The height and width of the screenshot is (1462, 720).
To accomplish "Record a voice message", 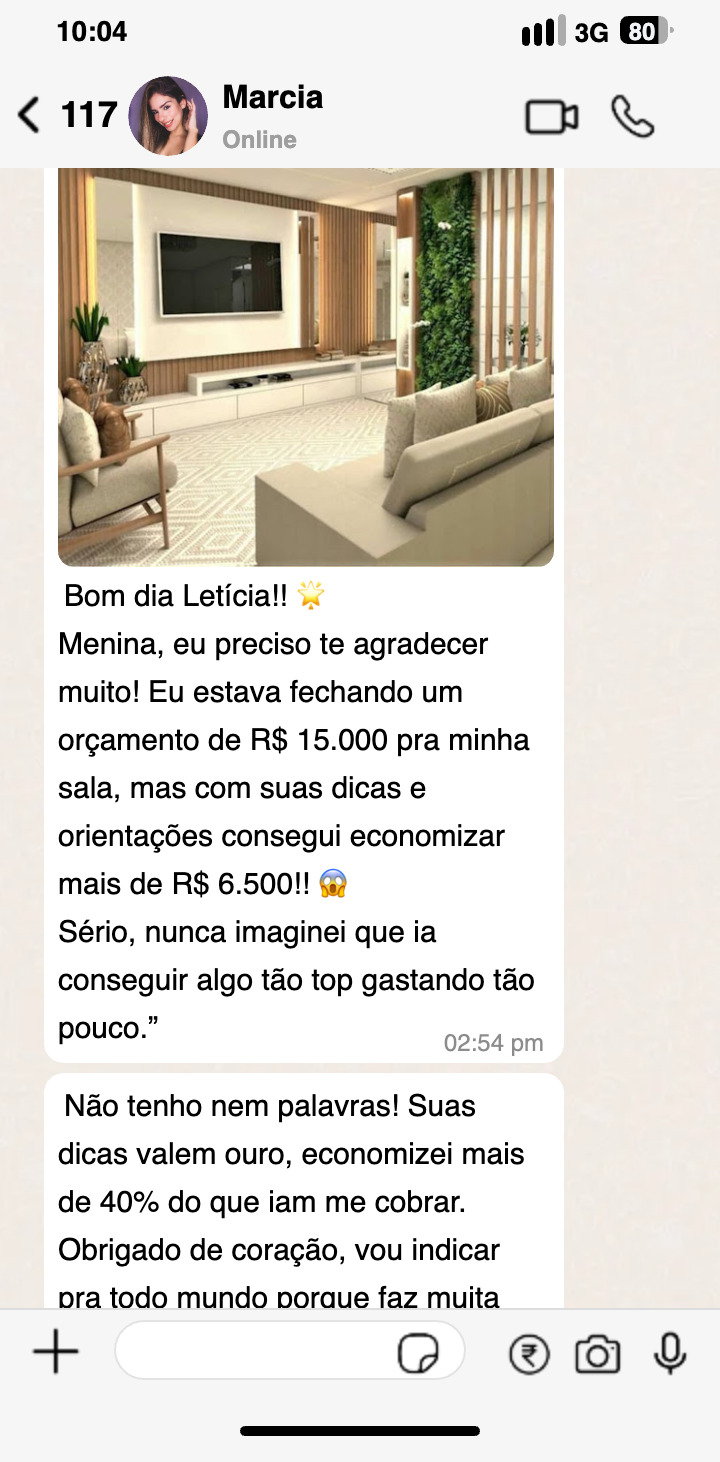I will (x=669, y=1354).
